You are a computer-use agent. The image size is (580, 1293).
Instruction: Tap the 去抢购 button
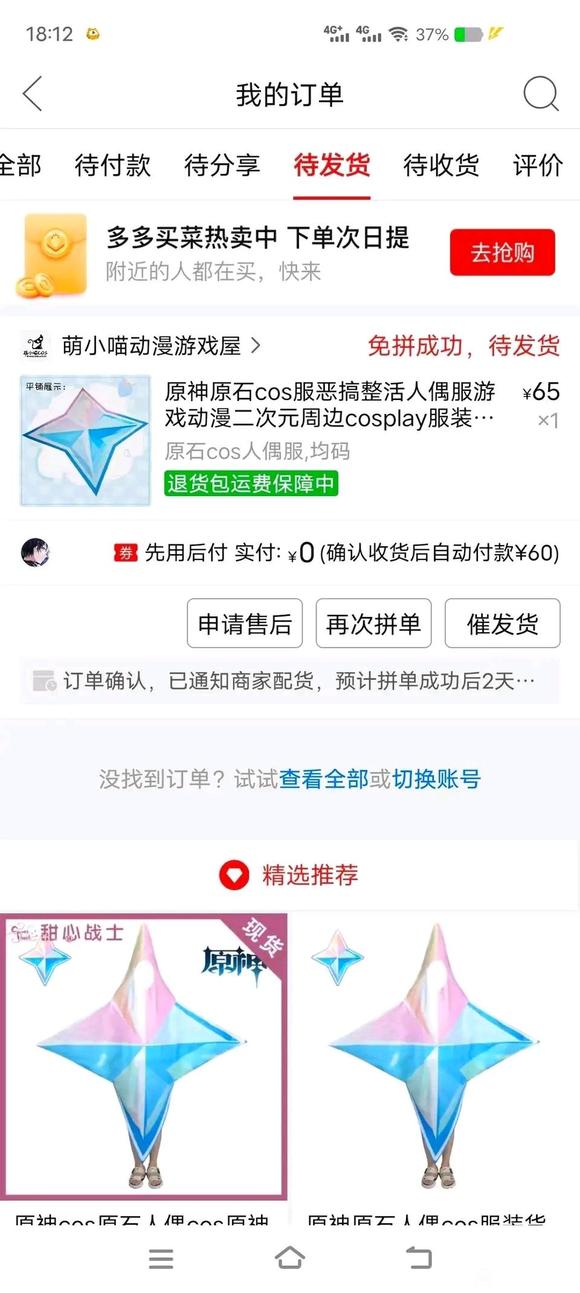pos(502,253)
